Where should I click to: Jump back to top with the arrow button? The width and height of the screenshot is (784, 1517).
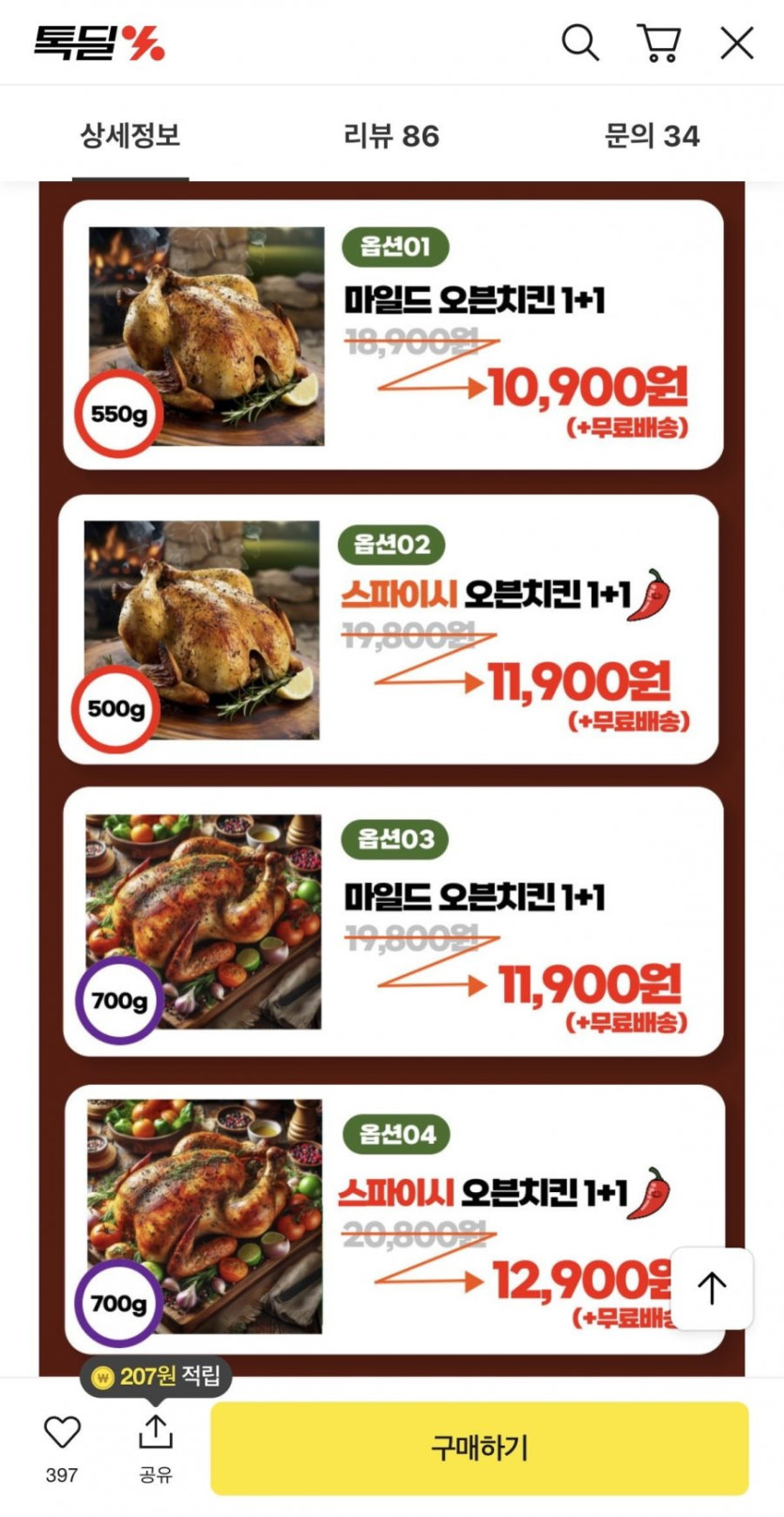coord(712,1288)
